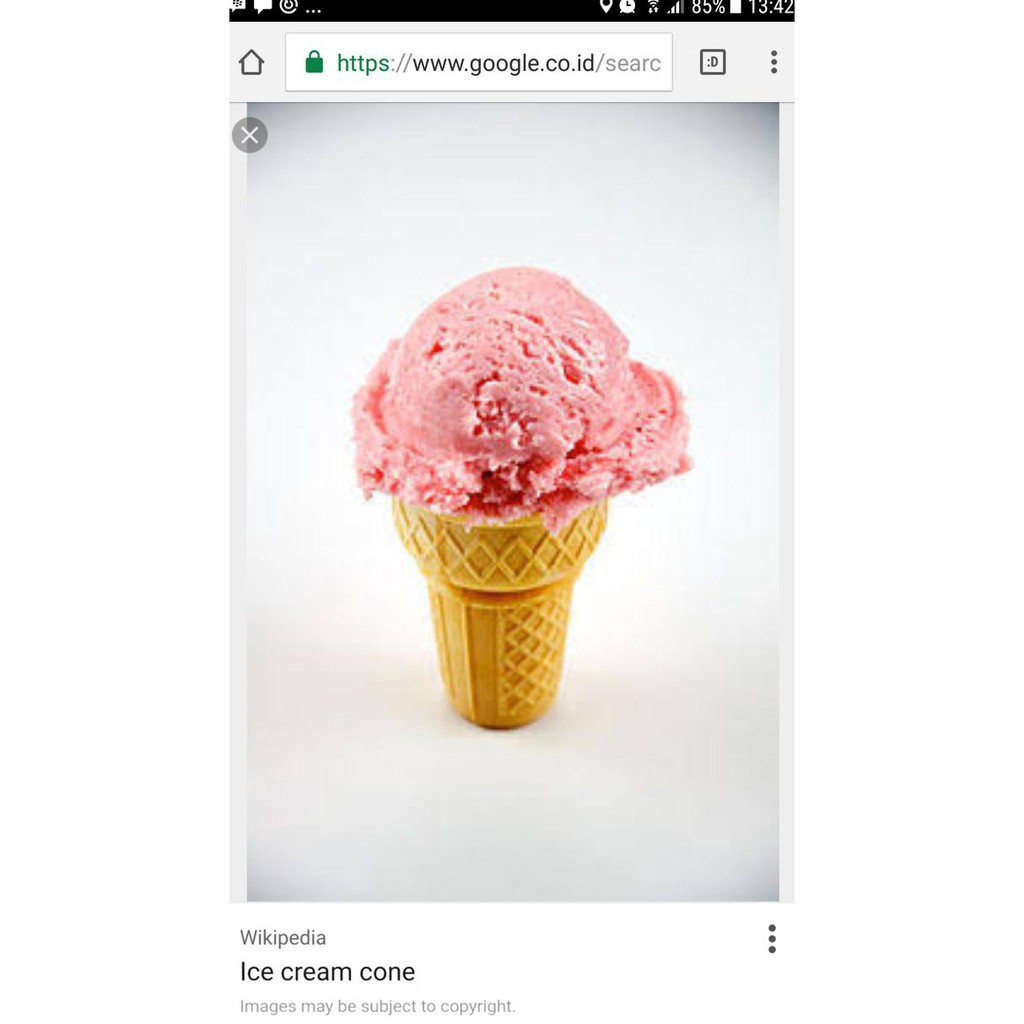Viewport: 1024px width, 1024px height.
Task: Tap the google.co.id address bar
Action: [479, 63]
